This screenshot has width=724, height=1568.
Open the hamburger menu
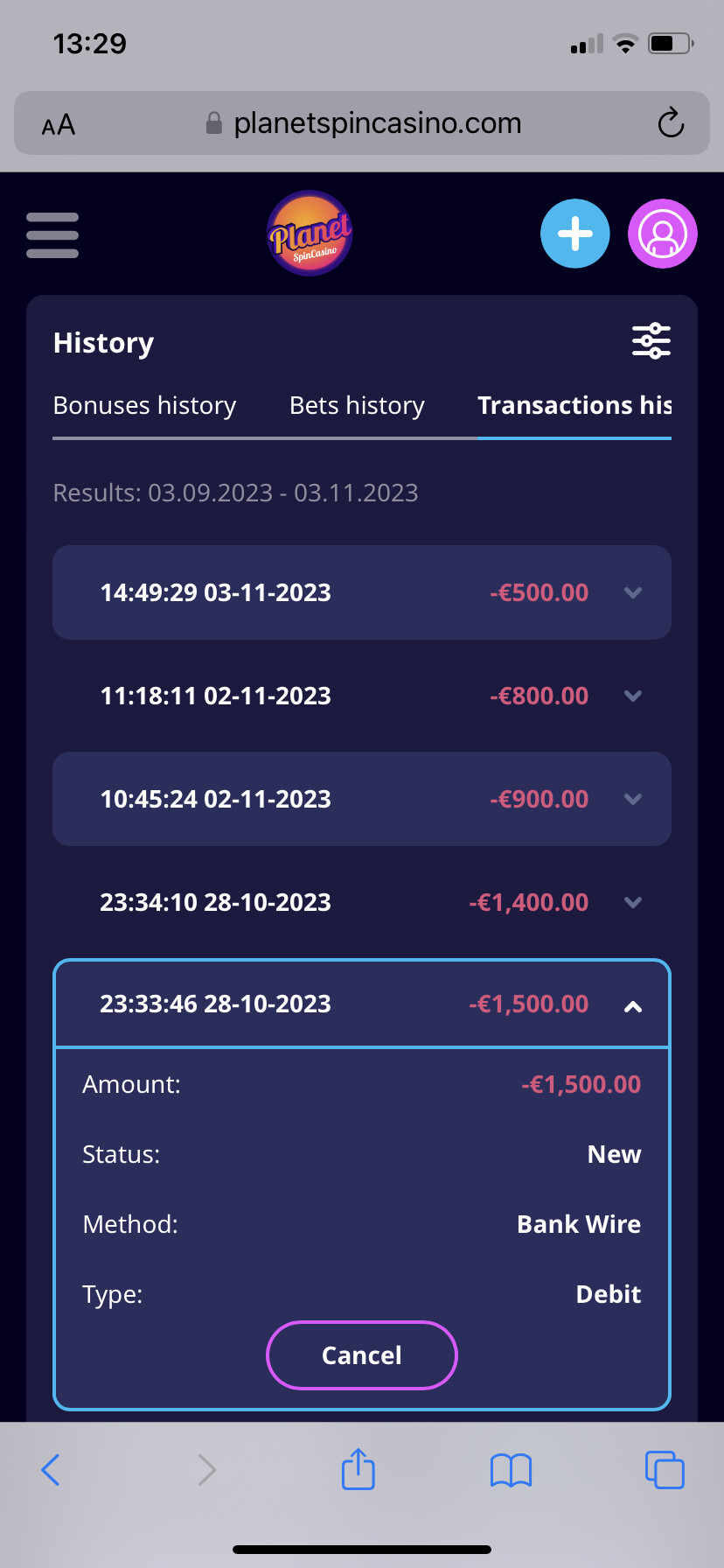click(52, 234)
